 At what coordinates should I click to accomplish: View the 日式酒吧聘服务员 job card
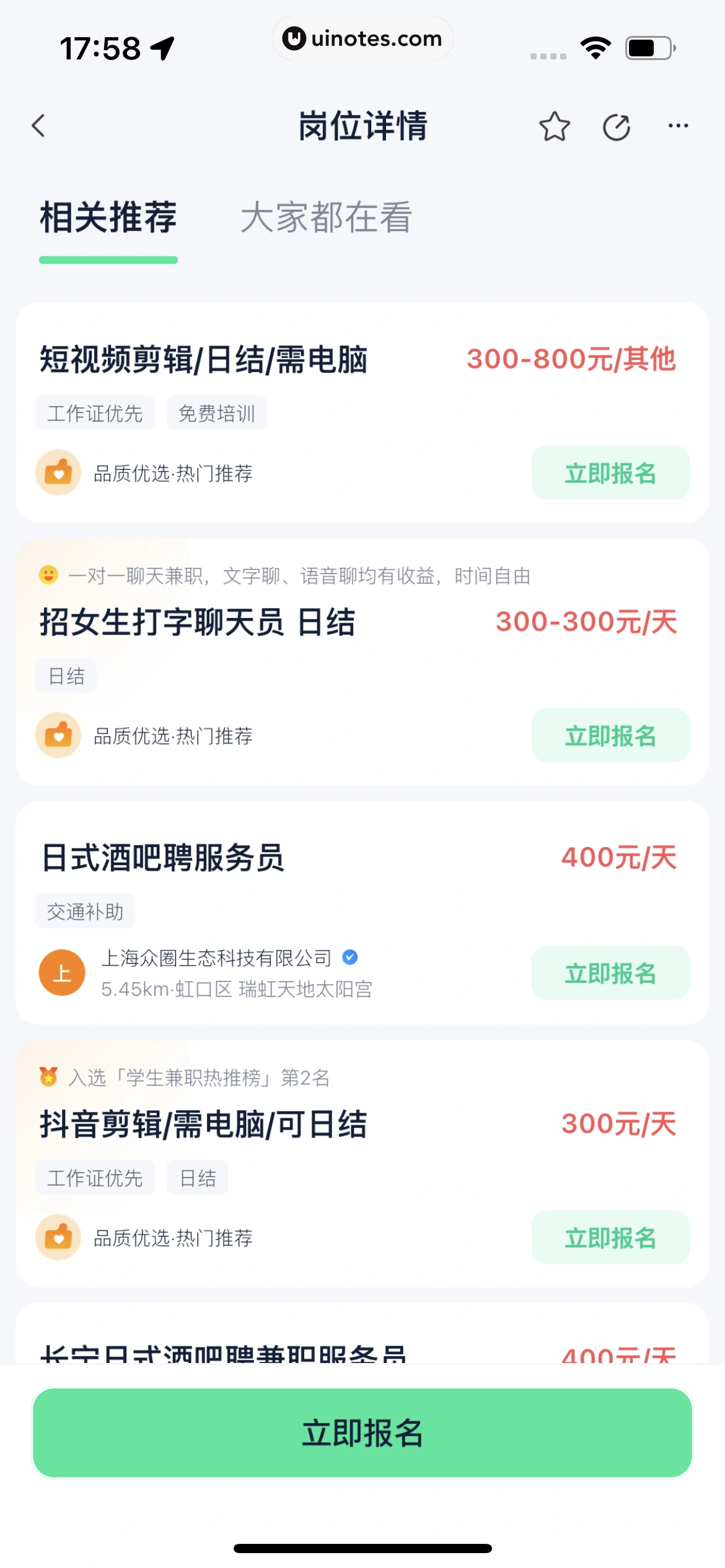pos(162,858)
